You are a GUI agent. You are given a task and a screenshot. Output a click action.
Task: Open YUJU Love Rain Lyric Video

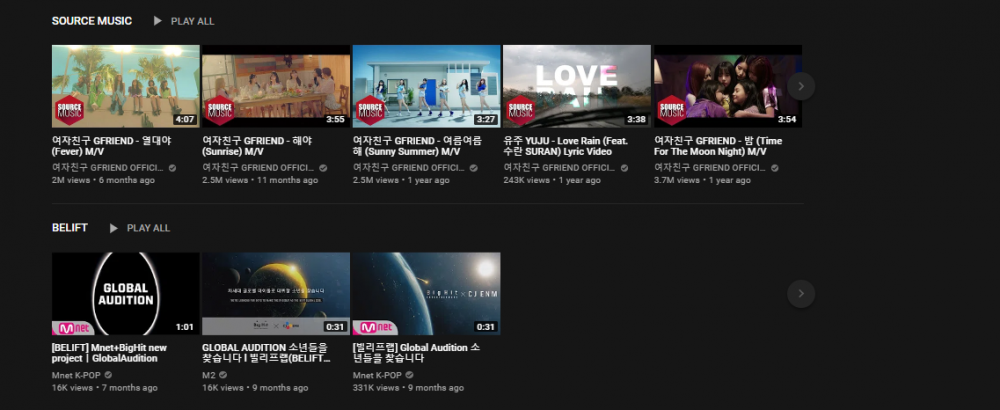point(576,85)
